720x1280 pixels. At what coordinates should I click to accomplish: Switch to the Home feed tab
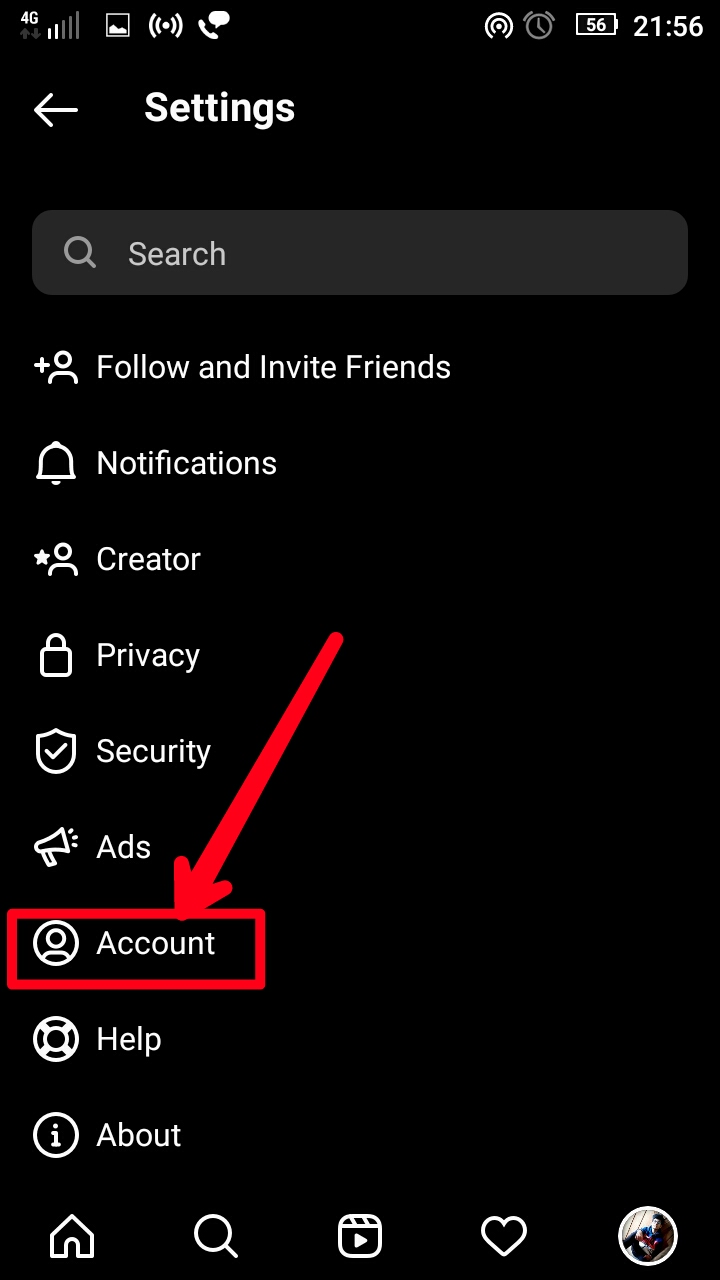pos(72,1236)
